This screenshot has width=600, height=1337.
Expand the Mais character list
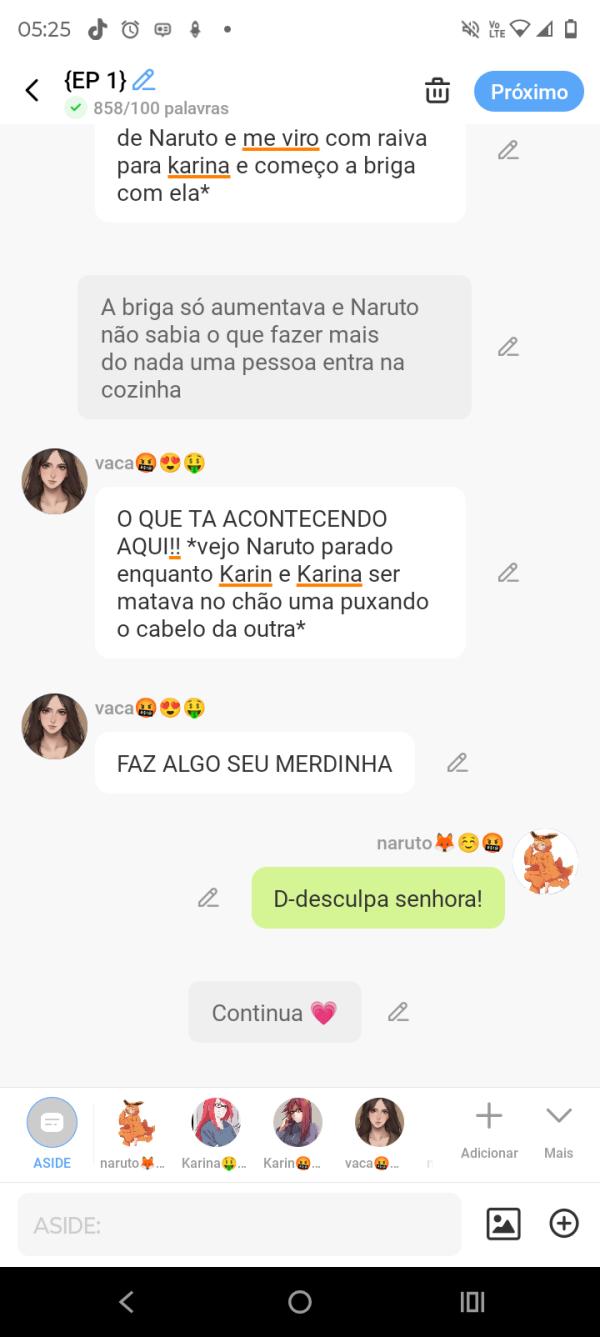pyautogui.click(x=558, y=1129)
